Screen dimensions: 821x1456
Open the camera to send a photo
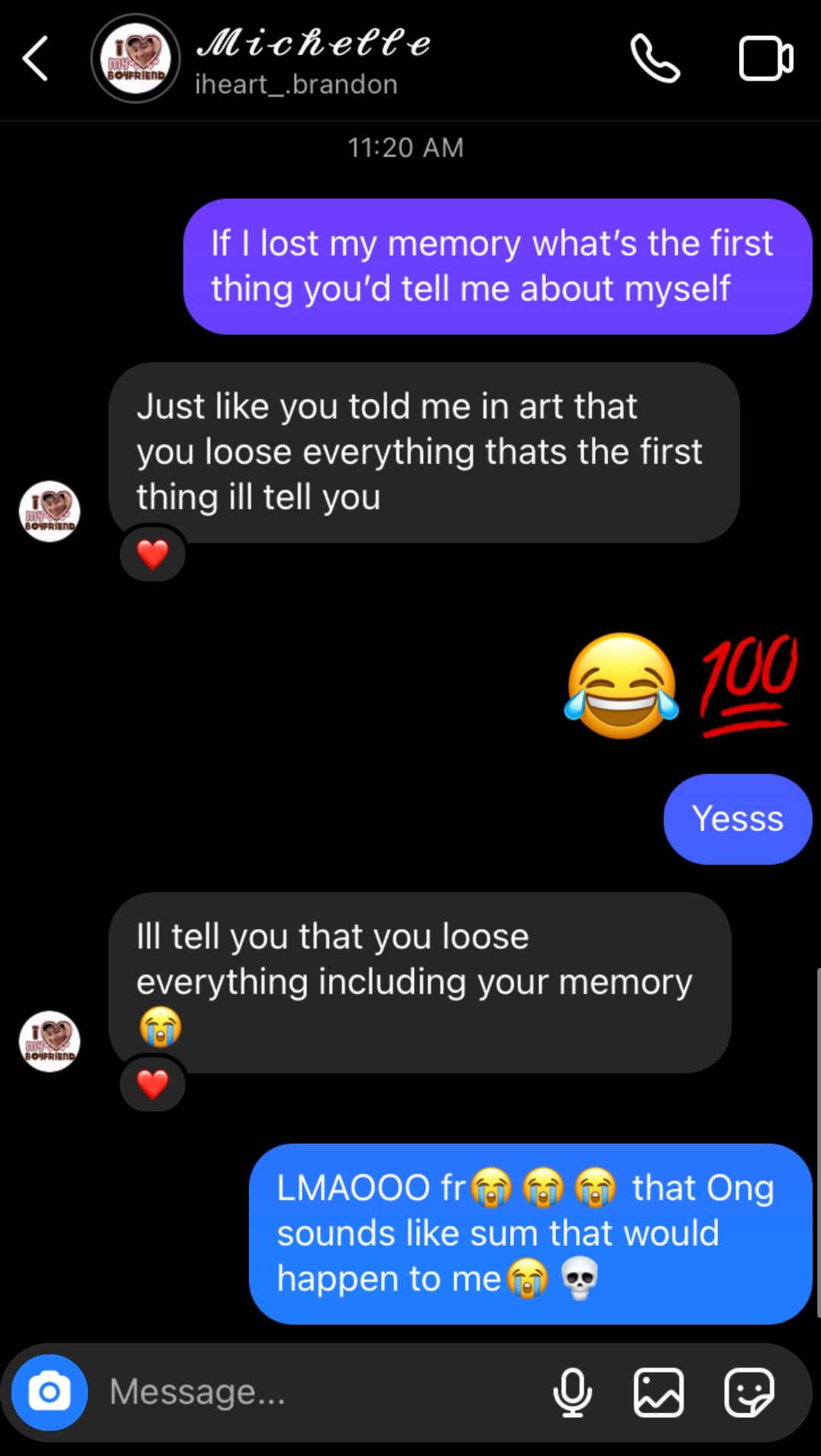click(50, 1392)
